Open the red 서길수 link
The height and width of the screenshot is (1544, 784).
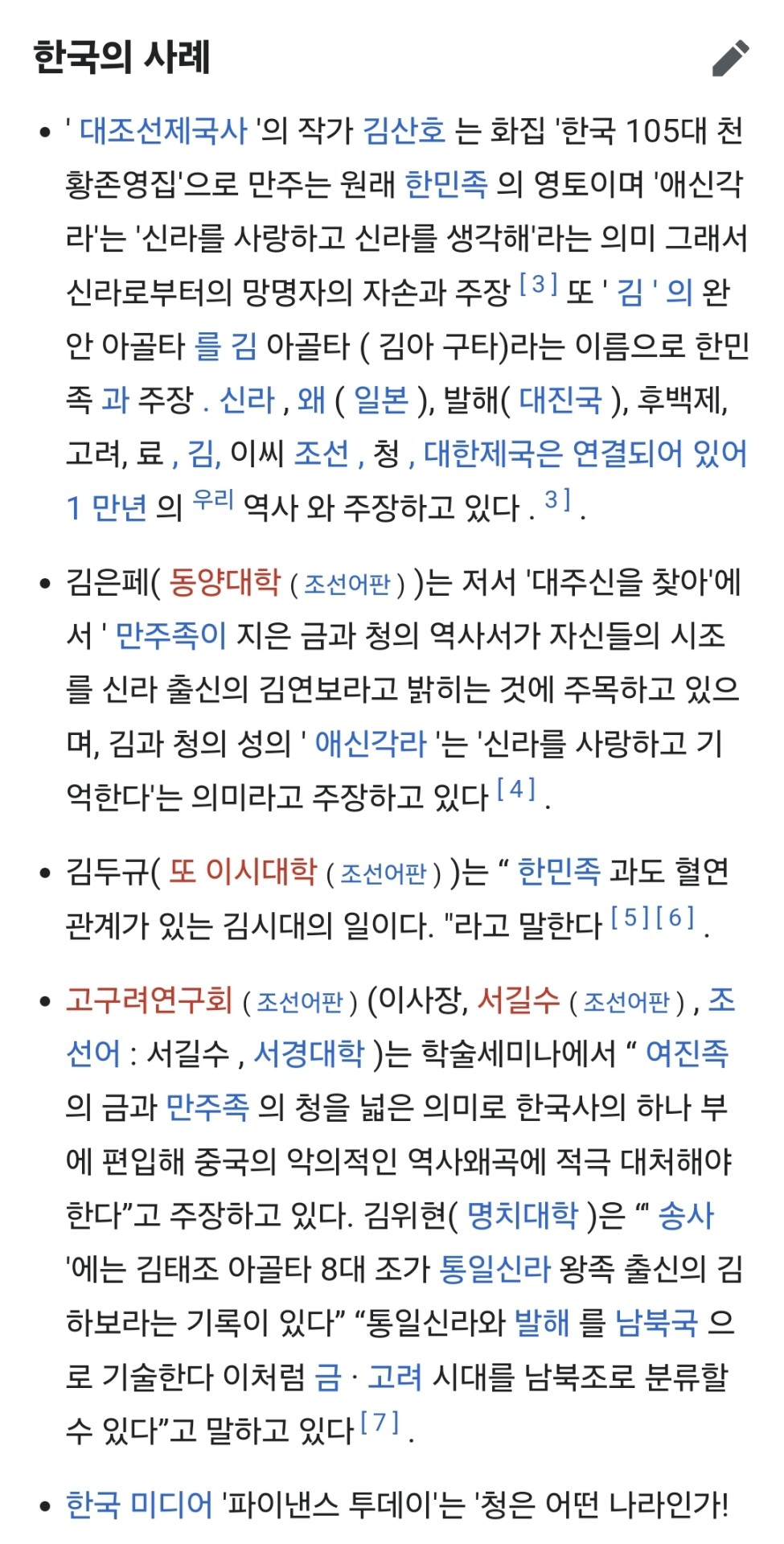click(519, 1000)
